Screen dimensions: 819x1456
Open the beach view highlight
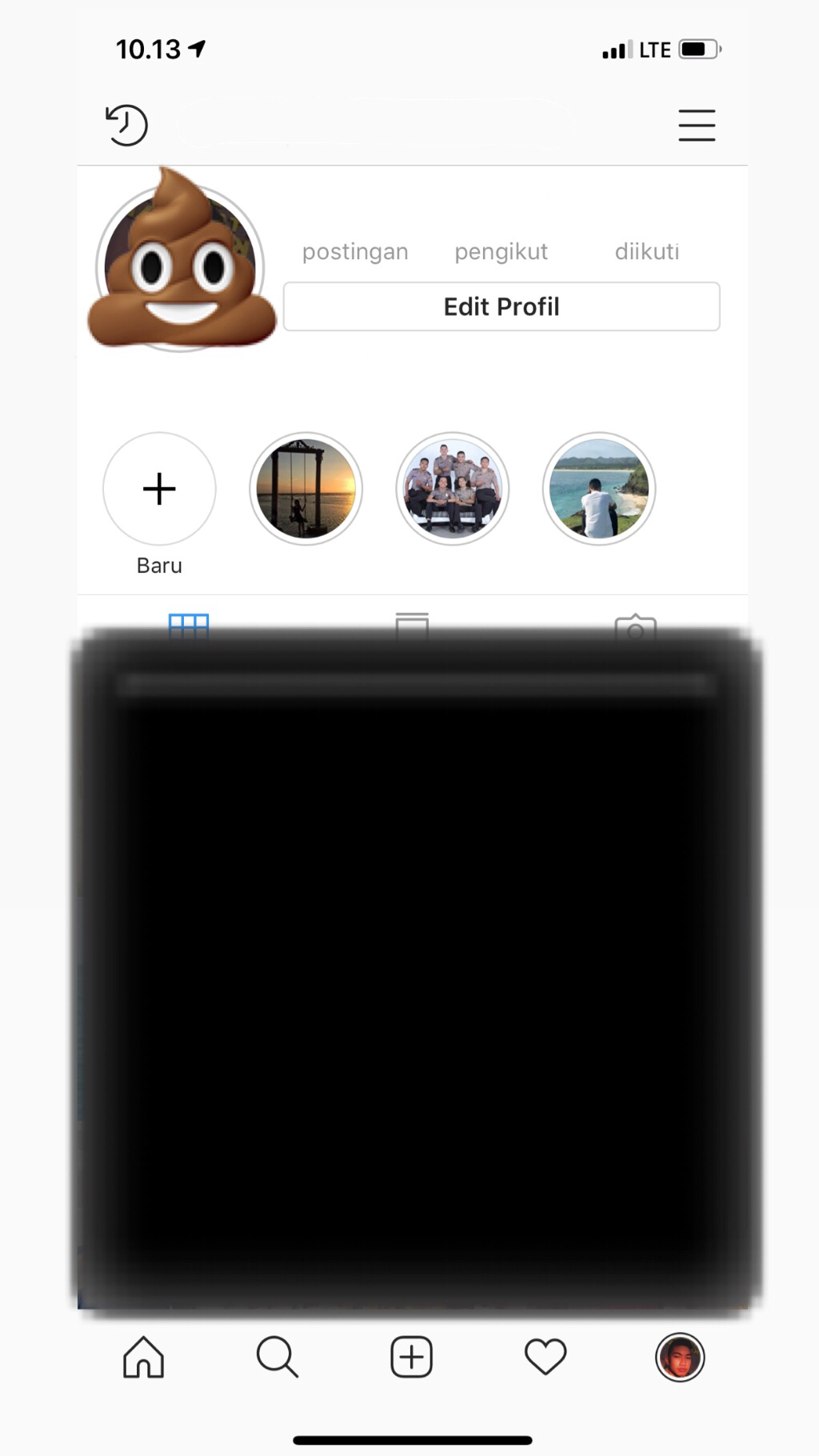tap(599, 489)
